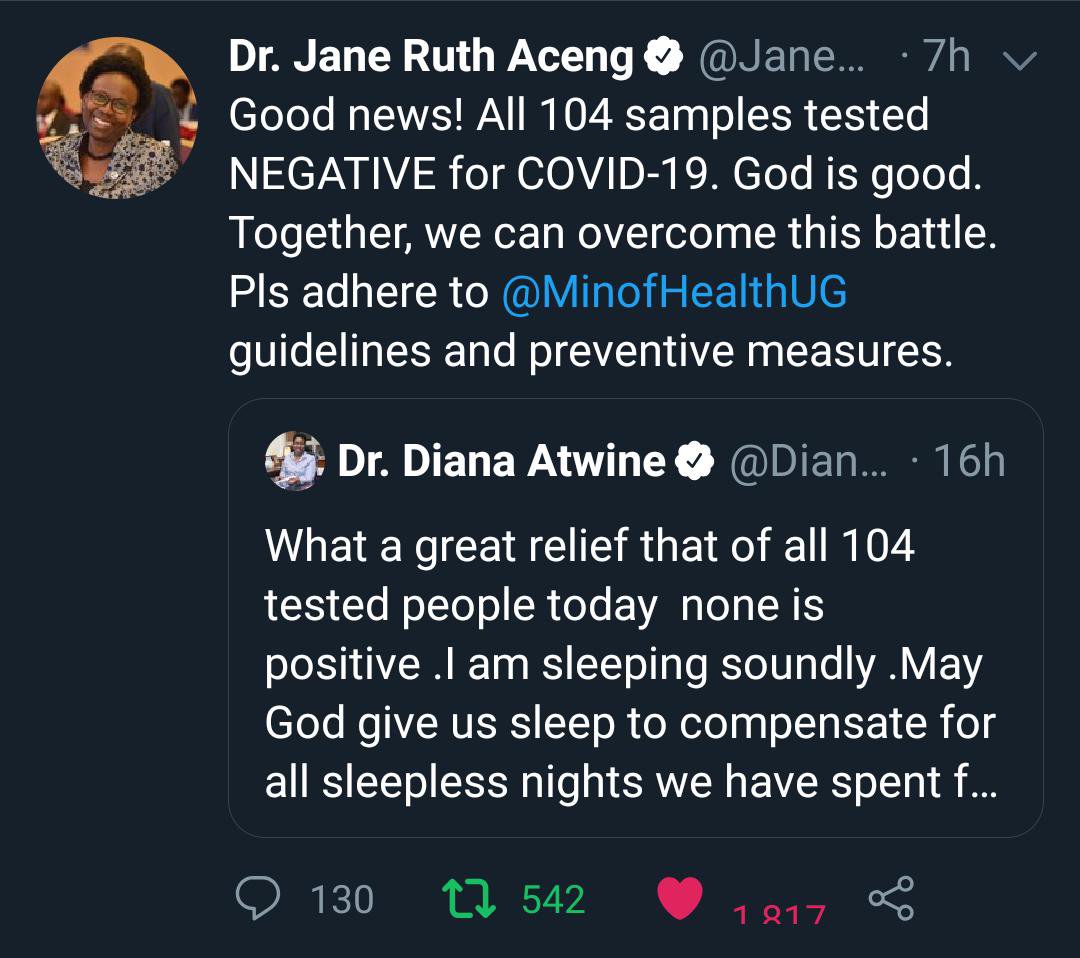Screen dimensions: 1080x958
Task: Open the @MinofHealthUG mention link
Action: tap(674, 293)
